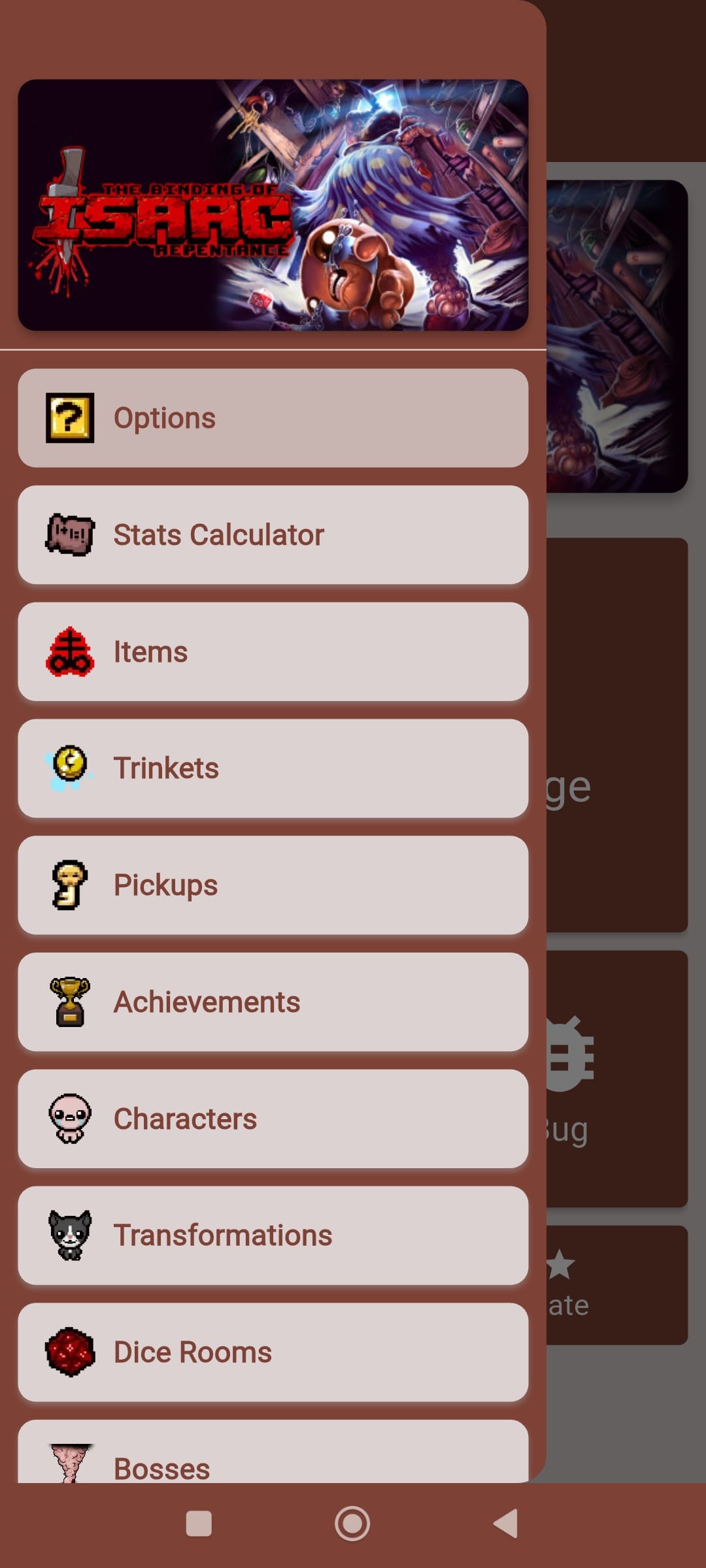Select the question-mark item icon beside Options
706x1568 pixels.
coord(71,416)
